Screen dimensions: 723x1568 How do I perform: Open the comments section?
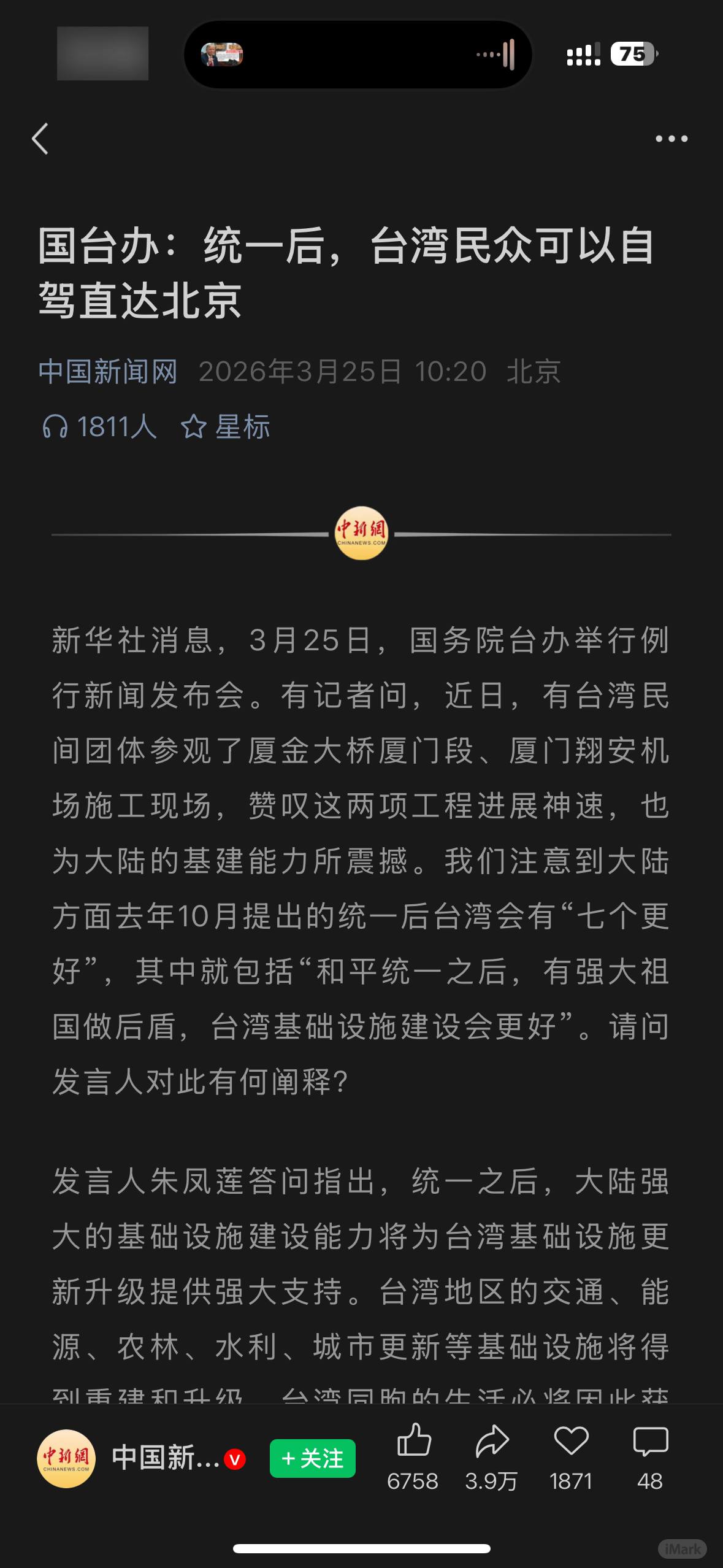point(650,1441)
